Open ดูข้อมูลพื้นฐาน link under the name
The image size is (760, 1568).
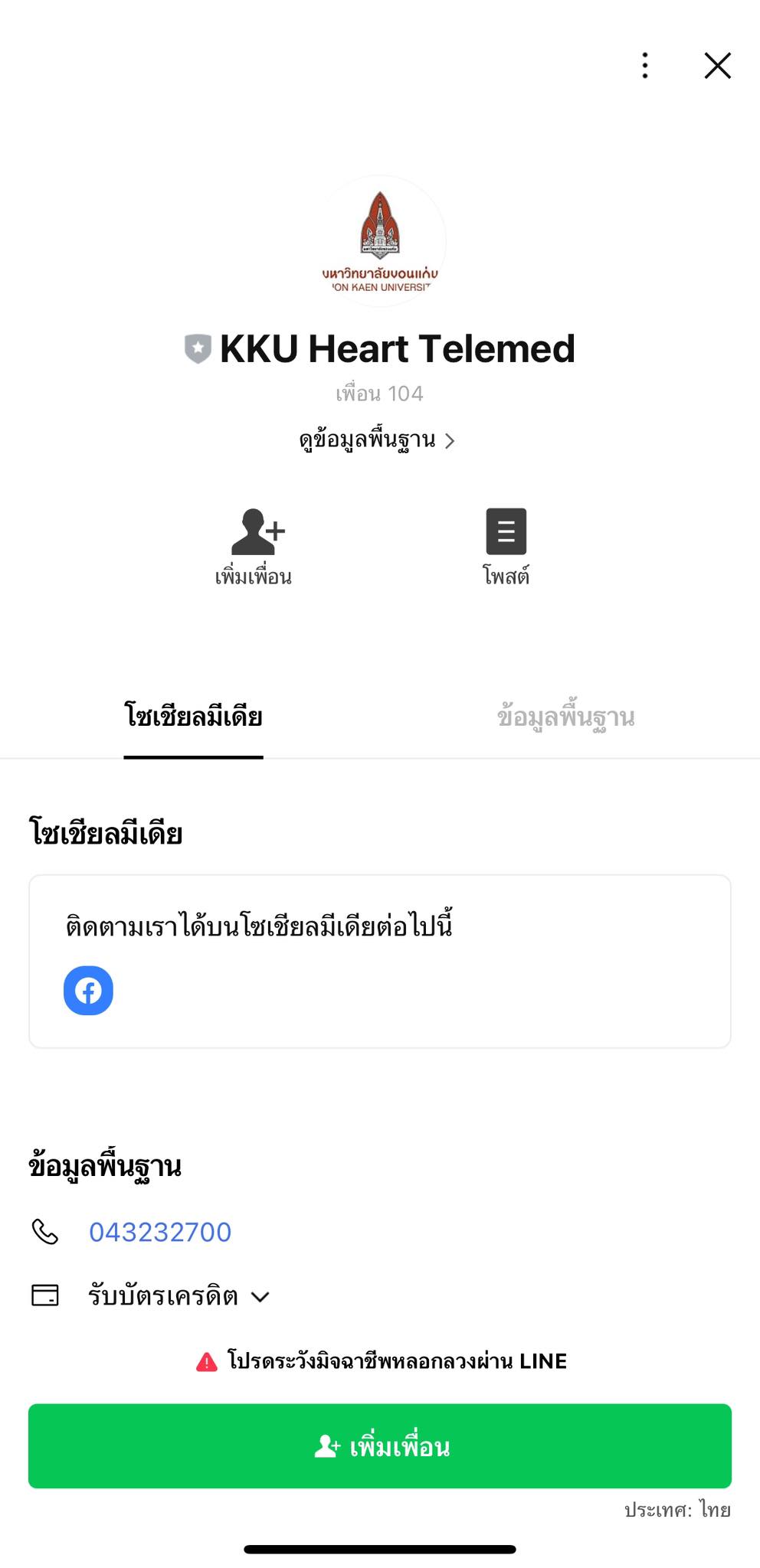378,440
